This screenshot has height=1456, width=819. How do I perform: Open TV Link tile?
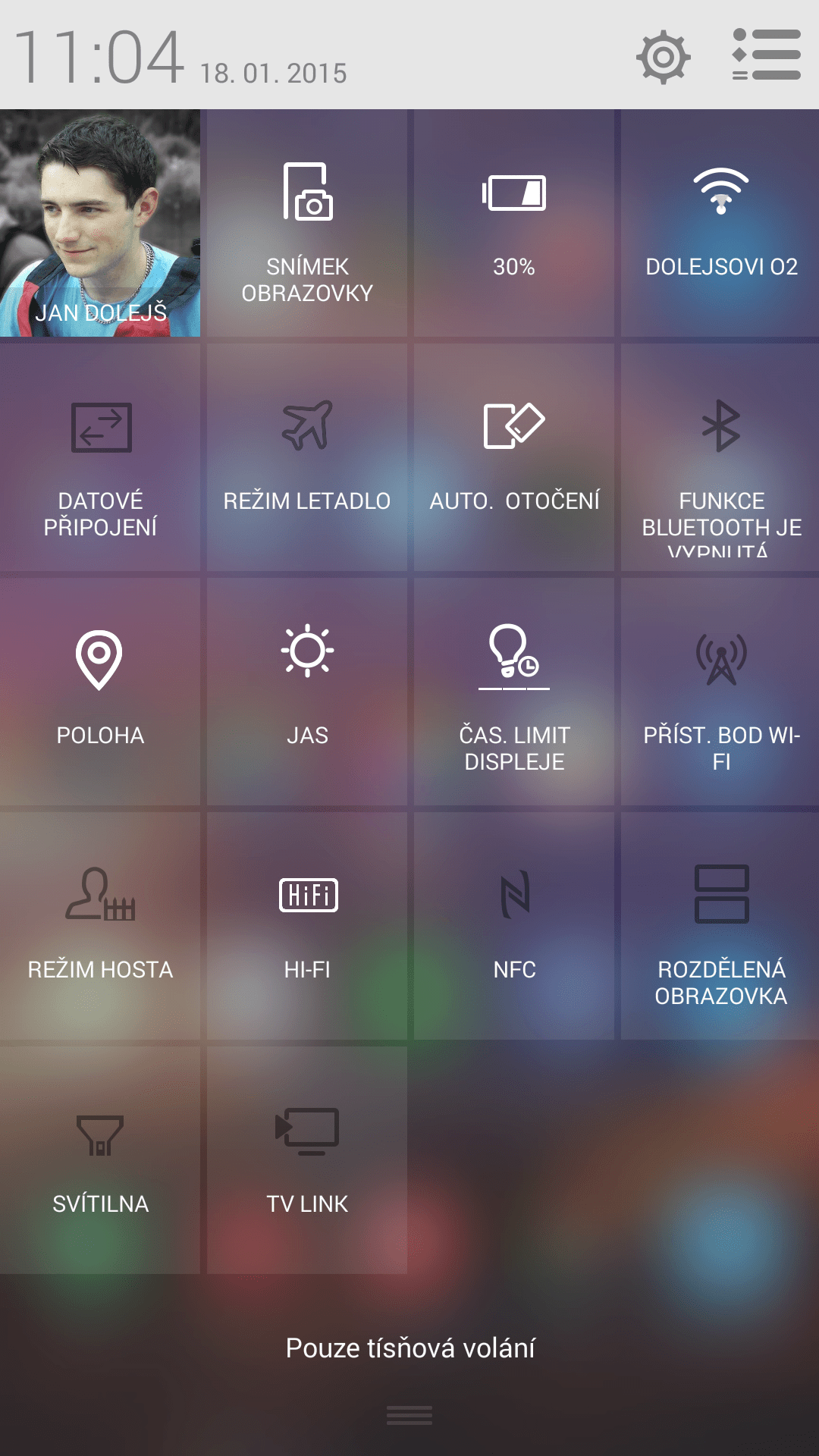point(307,1160)
